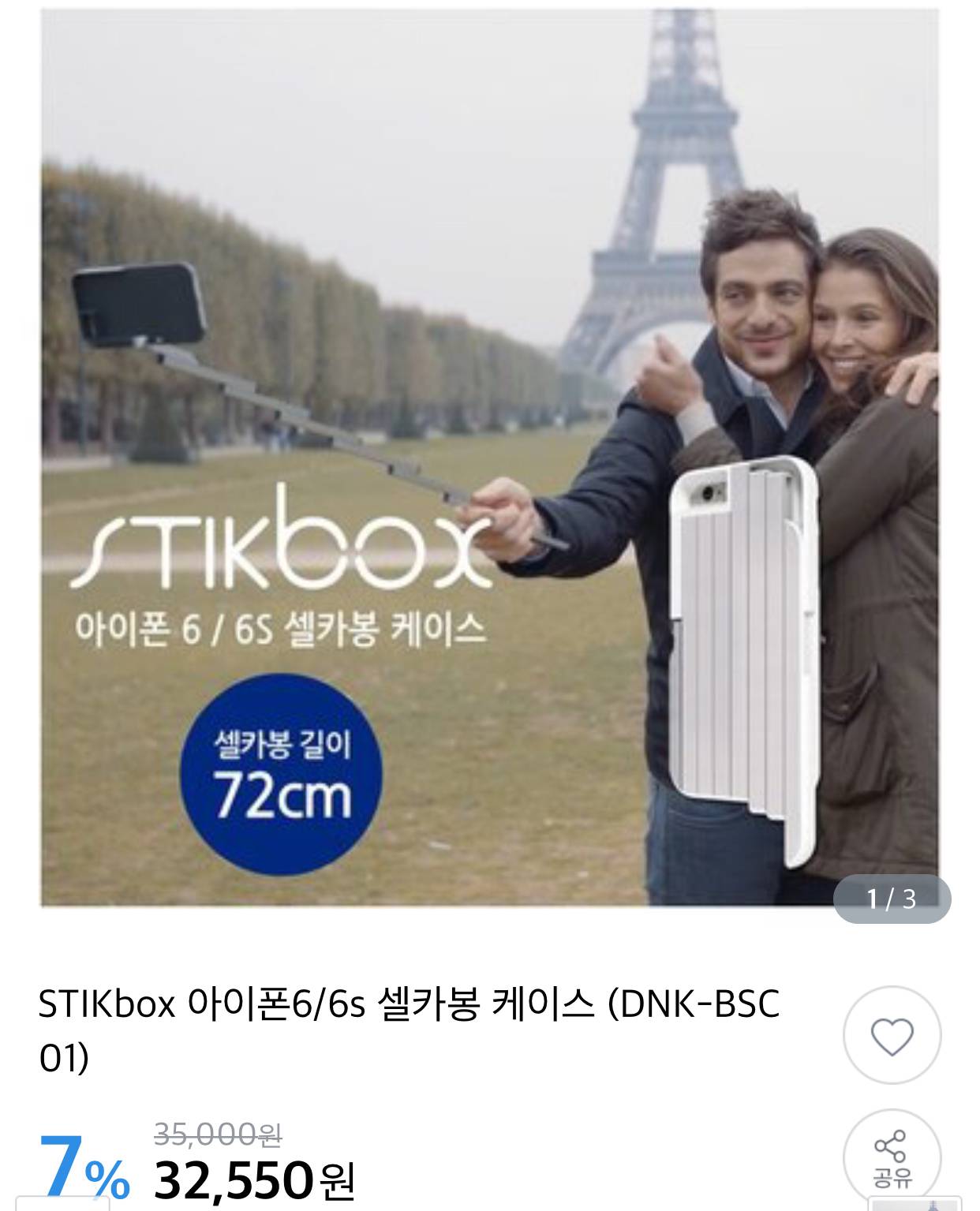Image resolution: width=980 pixels, height=1211 pixels.
Task: Open the STIKbox product image gallery
Action: 489,458
